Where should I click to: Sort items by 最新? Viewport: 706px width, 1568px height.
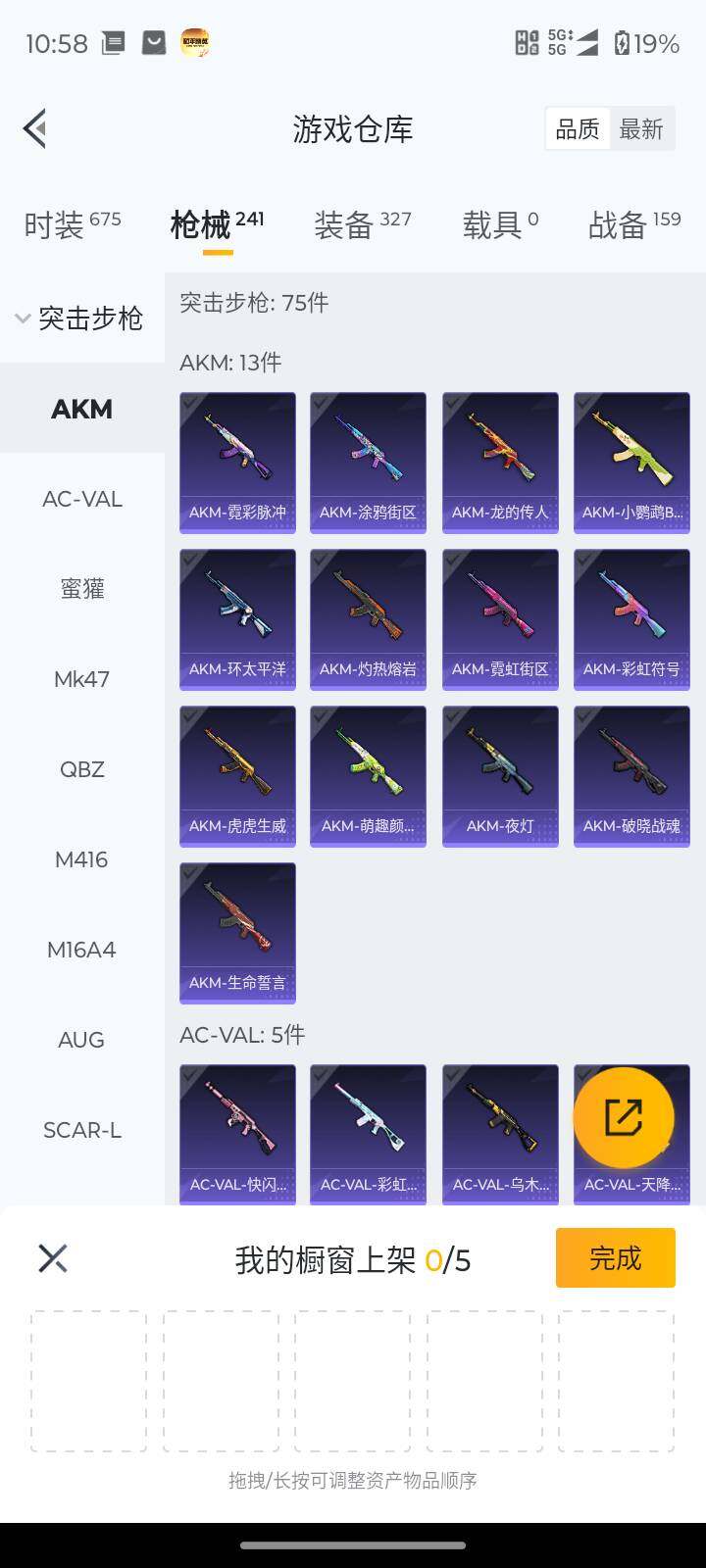641,129
